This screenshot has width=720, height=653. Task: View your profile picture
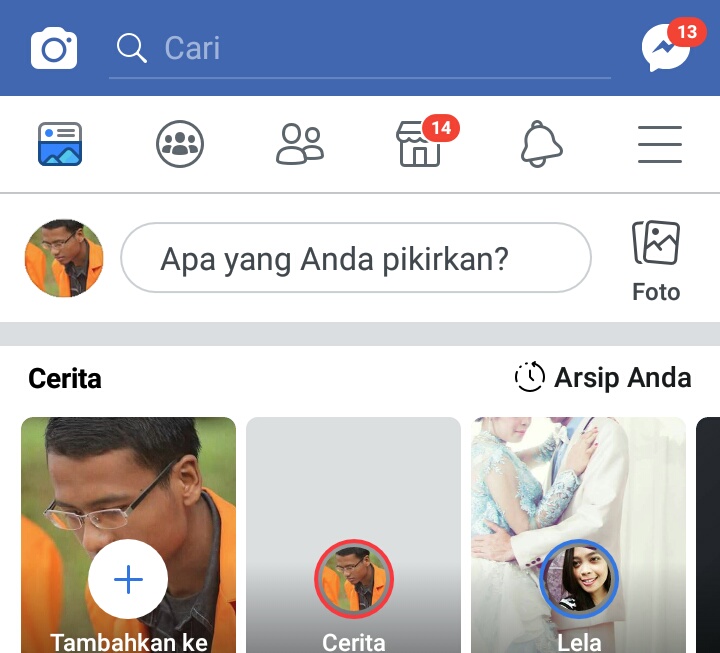pyautogui.click(x=64, y=259)
